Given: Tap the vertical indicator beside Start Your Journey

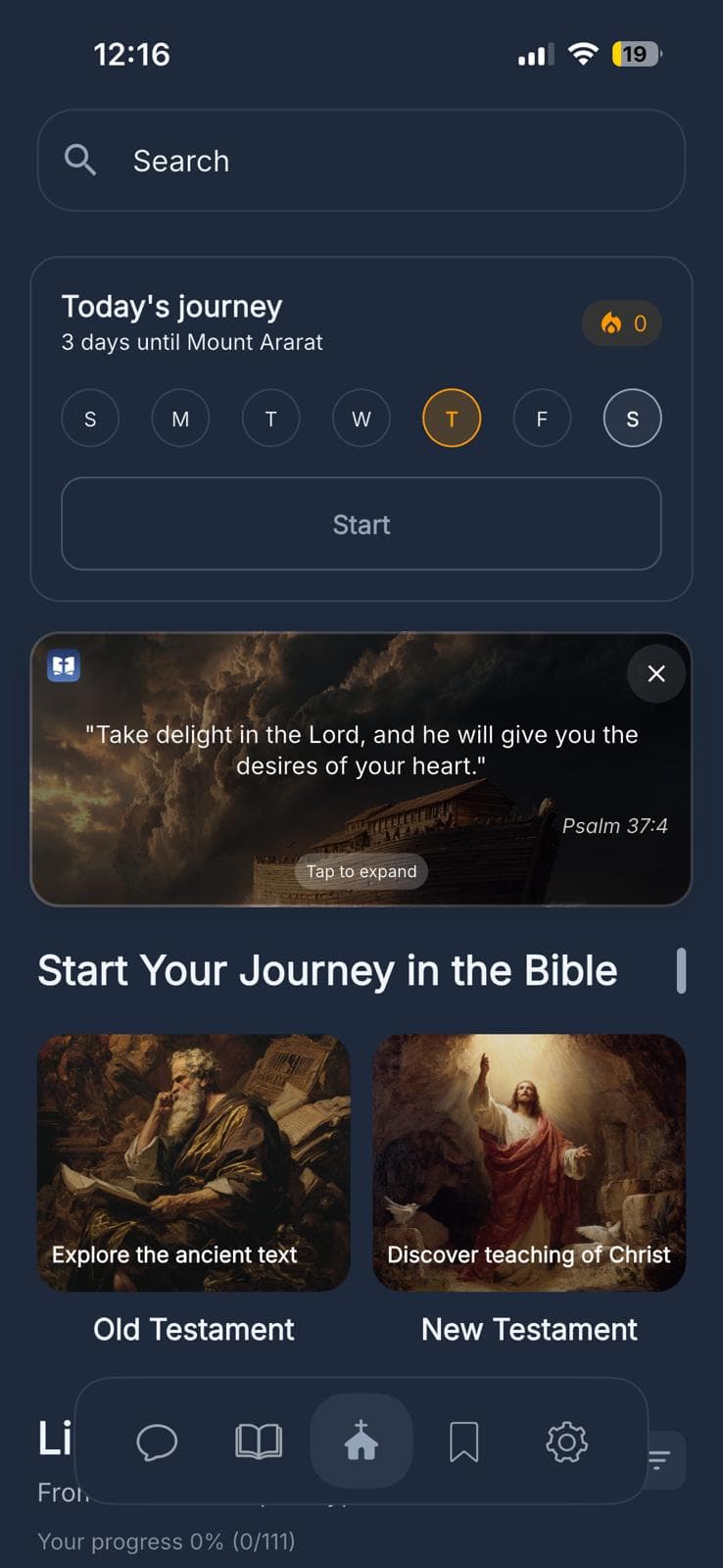Looking at the screenshot, I should [683, 970].
